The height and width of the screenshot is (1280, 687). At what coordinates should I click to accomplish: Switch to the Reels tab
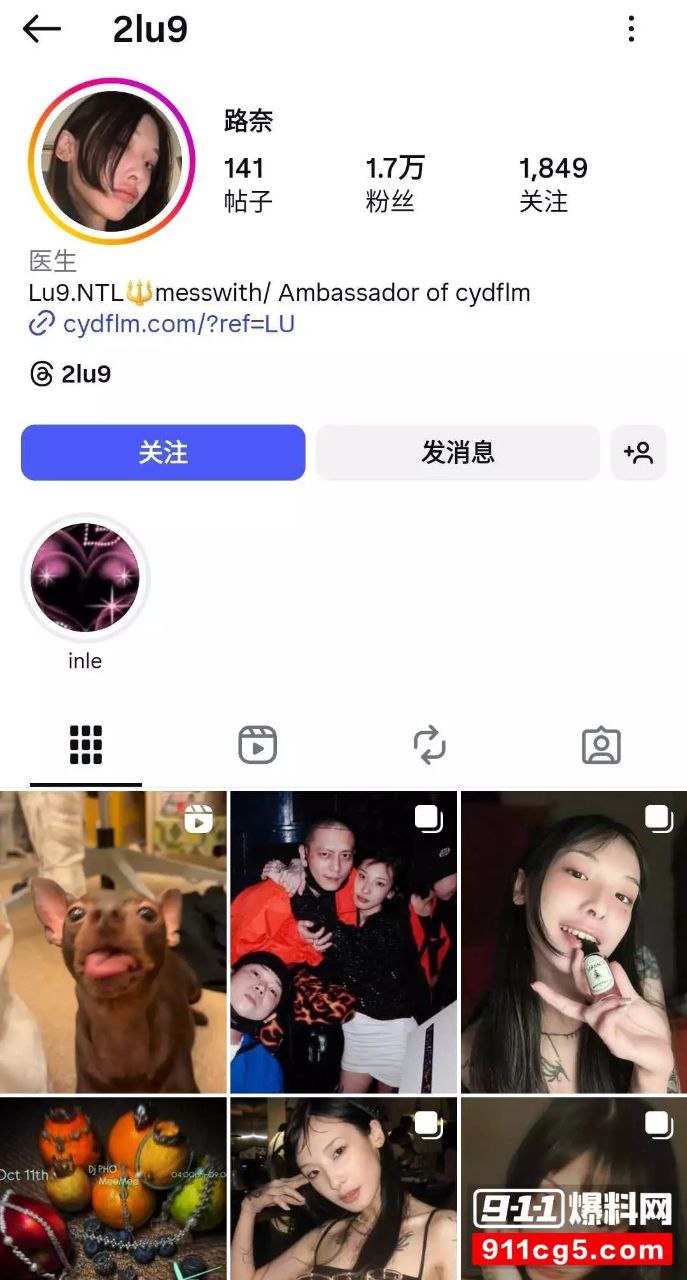257,746
